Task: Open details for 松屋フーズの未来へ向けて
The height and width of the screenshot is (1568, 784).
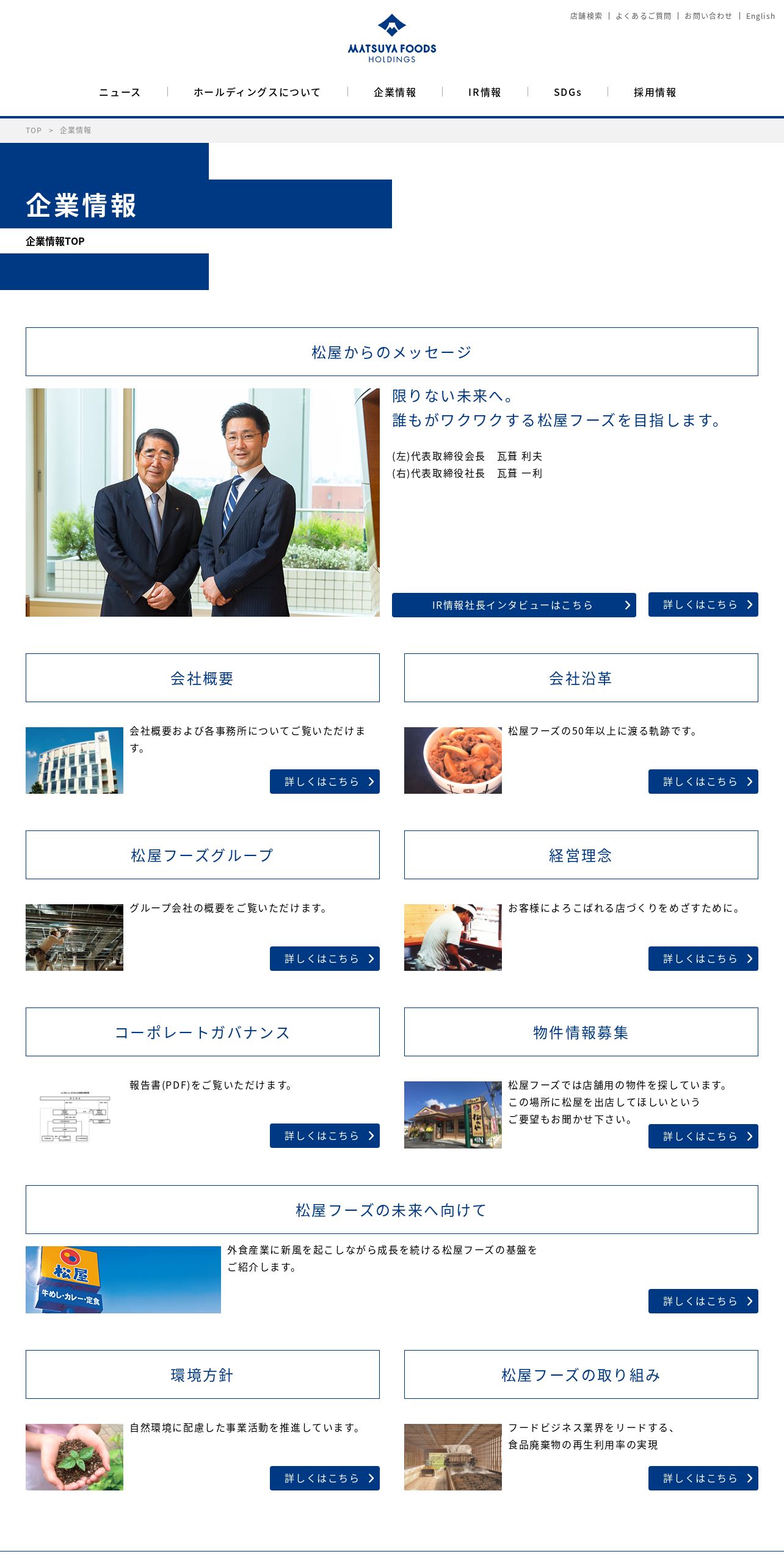Action: click(703, 1301)
